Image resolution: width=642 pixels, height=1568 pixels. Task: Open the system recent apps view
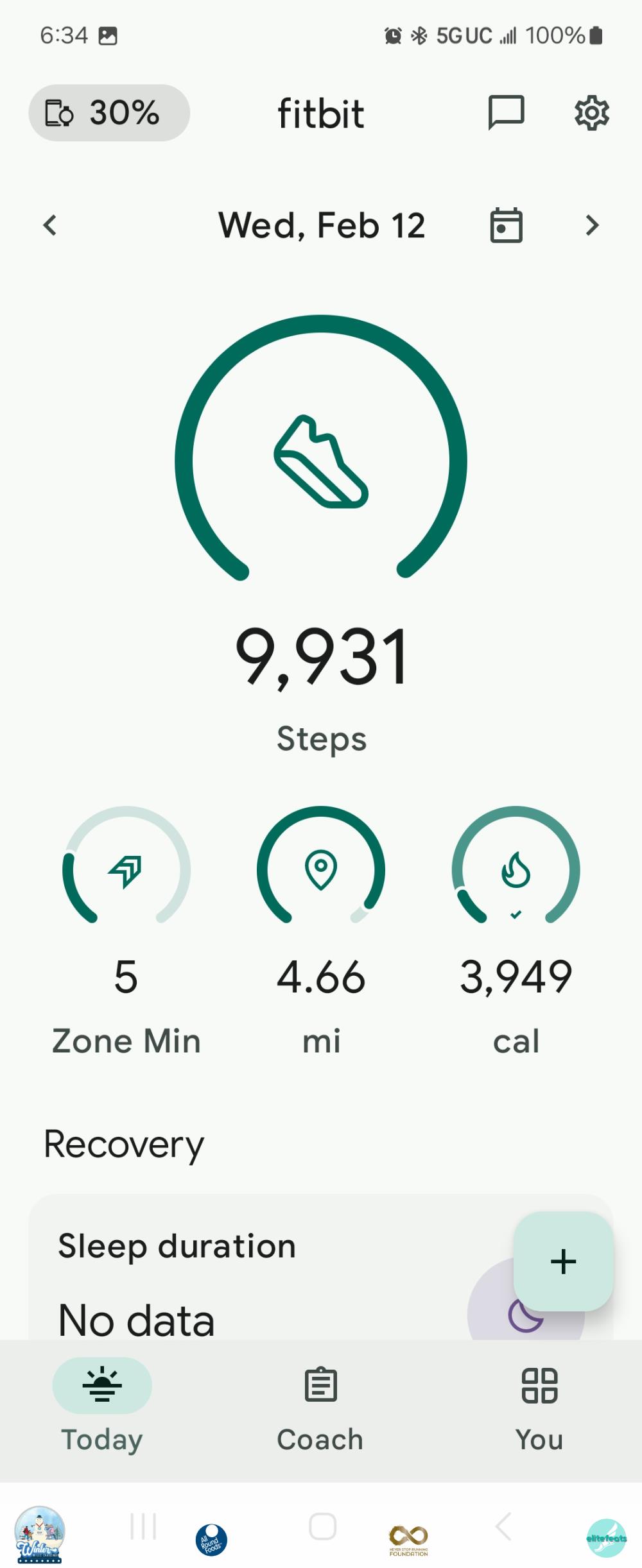(143, 1526)
